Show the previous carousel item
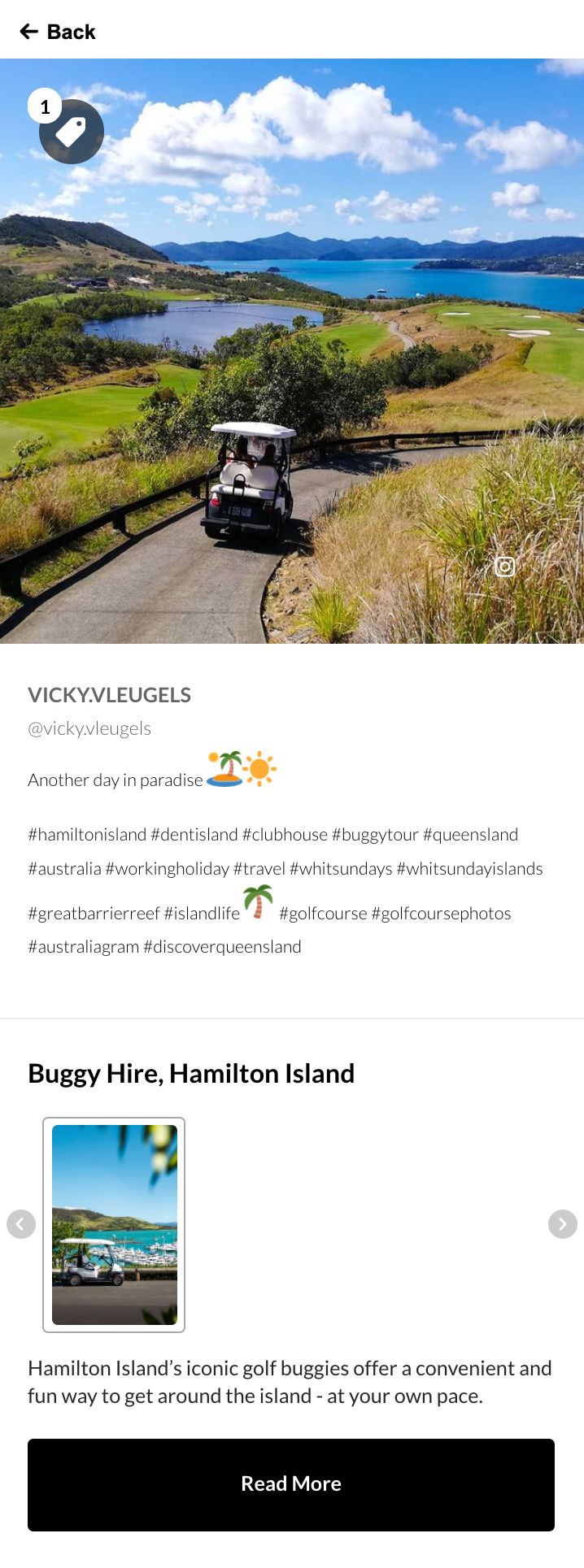 [x=21, y=1223]
